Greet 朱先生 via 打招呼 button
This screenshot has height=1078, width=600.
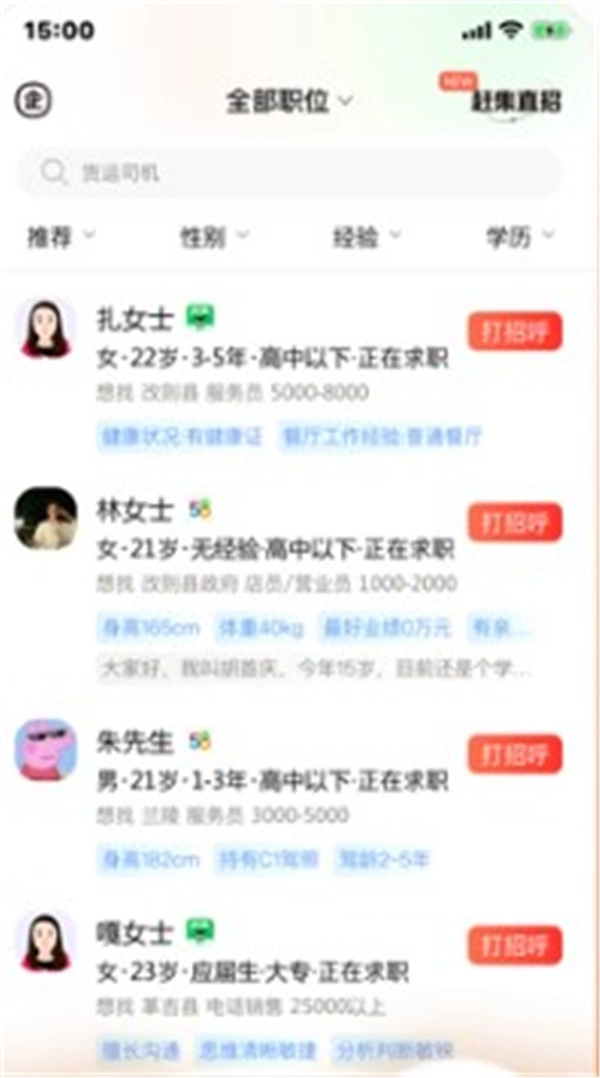(x=515, y=753)
